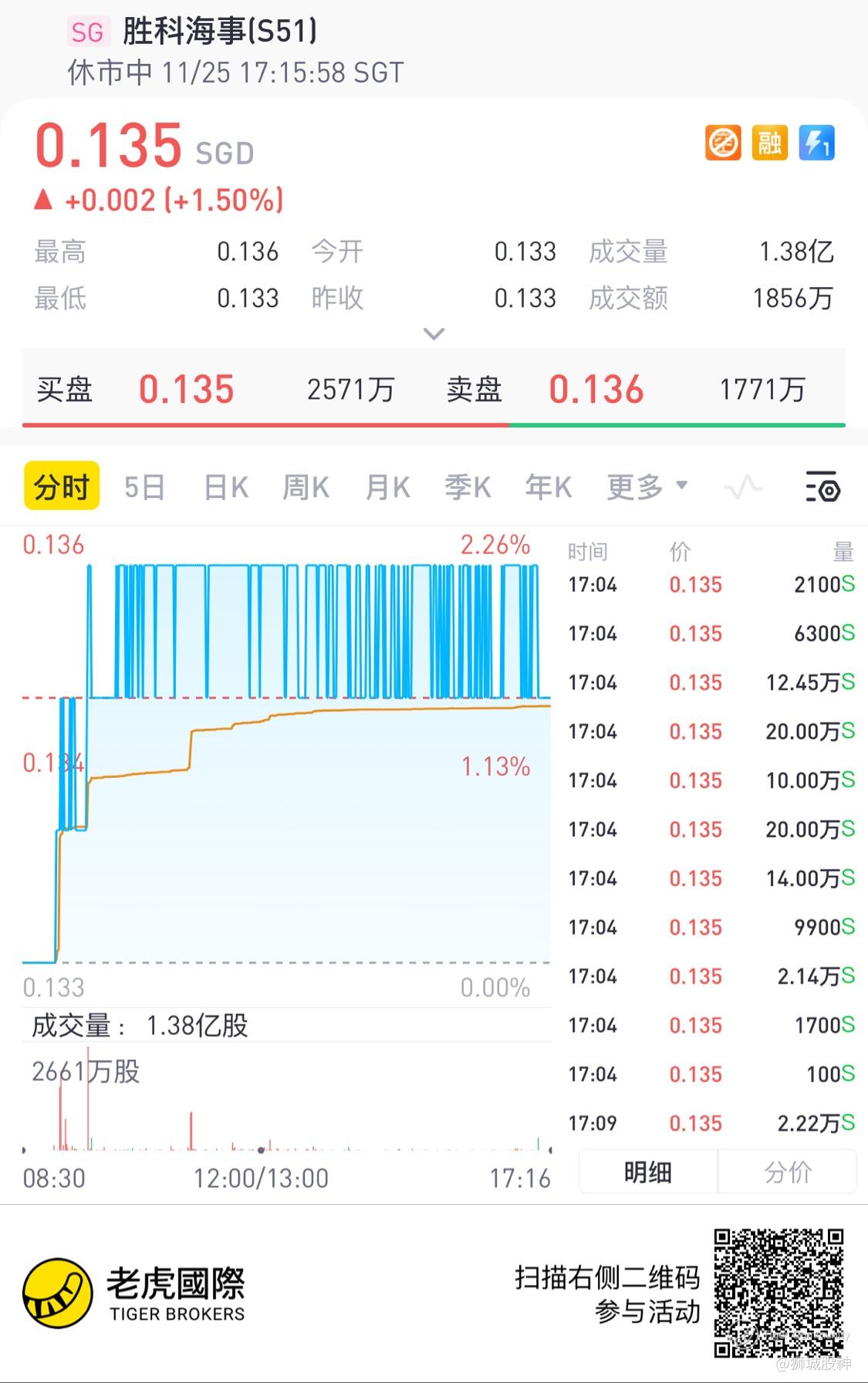868x1383 pixels.
Task: View the 季K quarterly chart
Action: click(x=468, y=487)
